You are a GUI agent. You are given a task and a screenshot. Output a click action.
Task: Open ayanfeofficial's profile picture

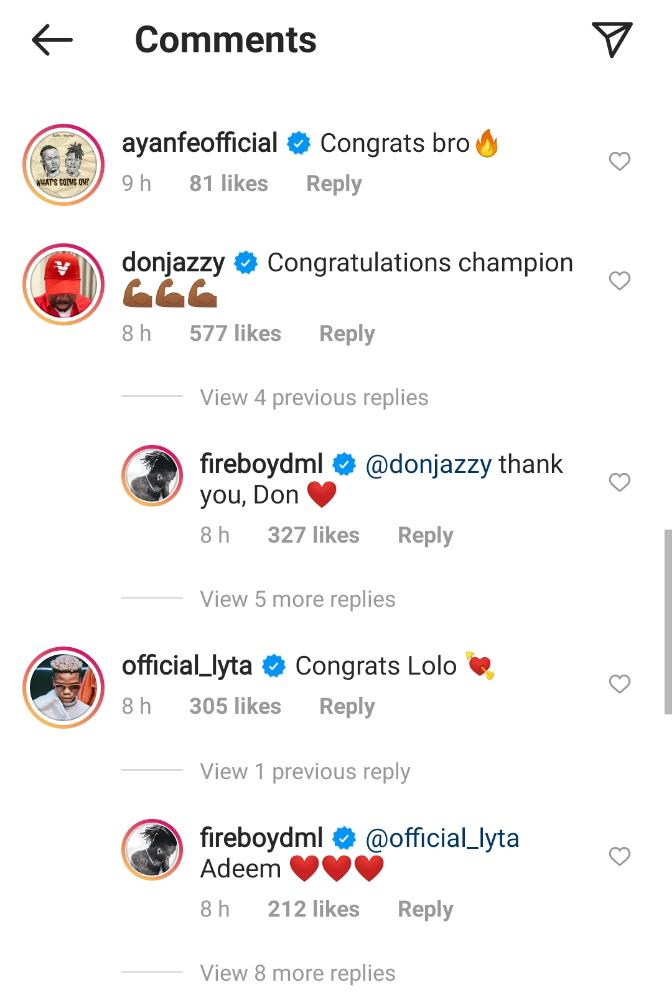tap(63, 164)
